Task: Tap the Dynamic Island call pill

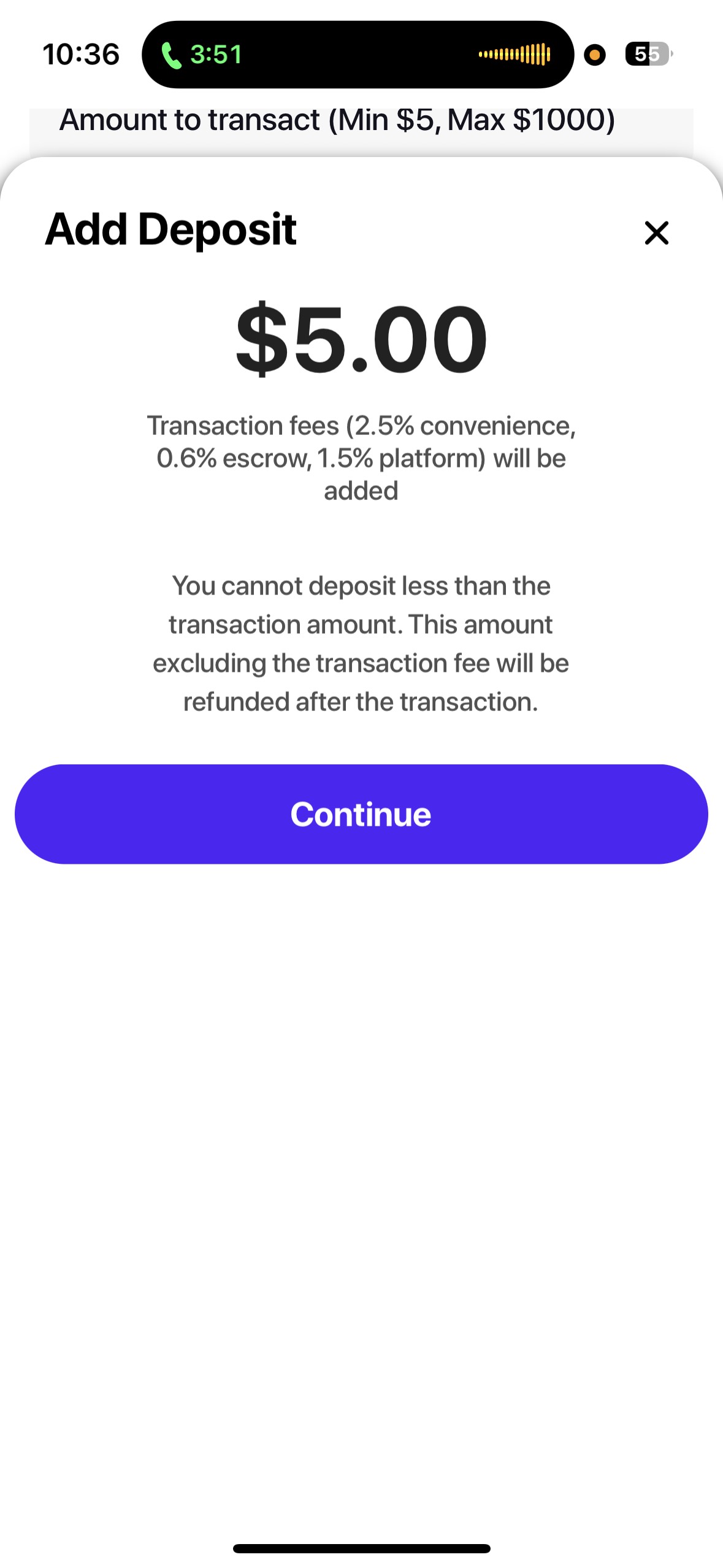Action: pyautogui.click(x=358, y=55)
